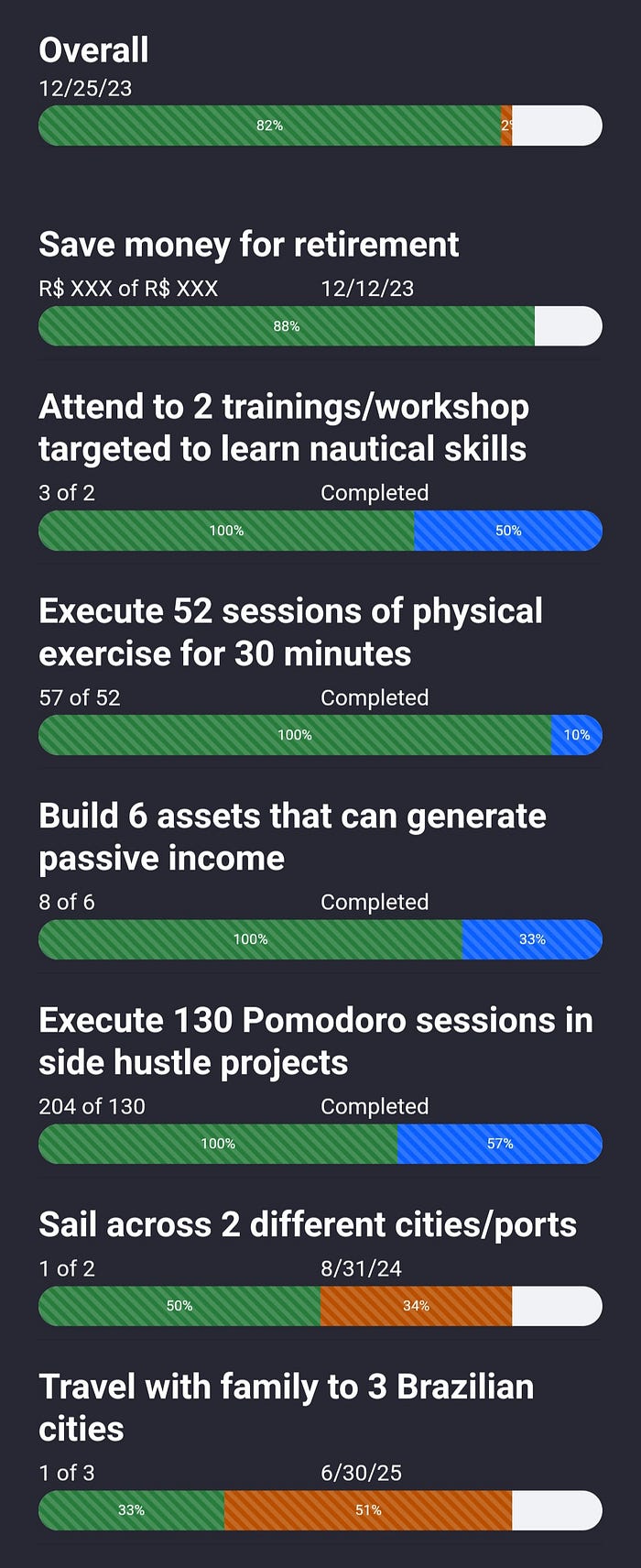Open the Travel with family goal
This screenshot has height=1568, width=641.
[286, 1408]
